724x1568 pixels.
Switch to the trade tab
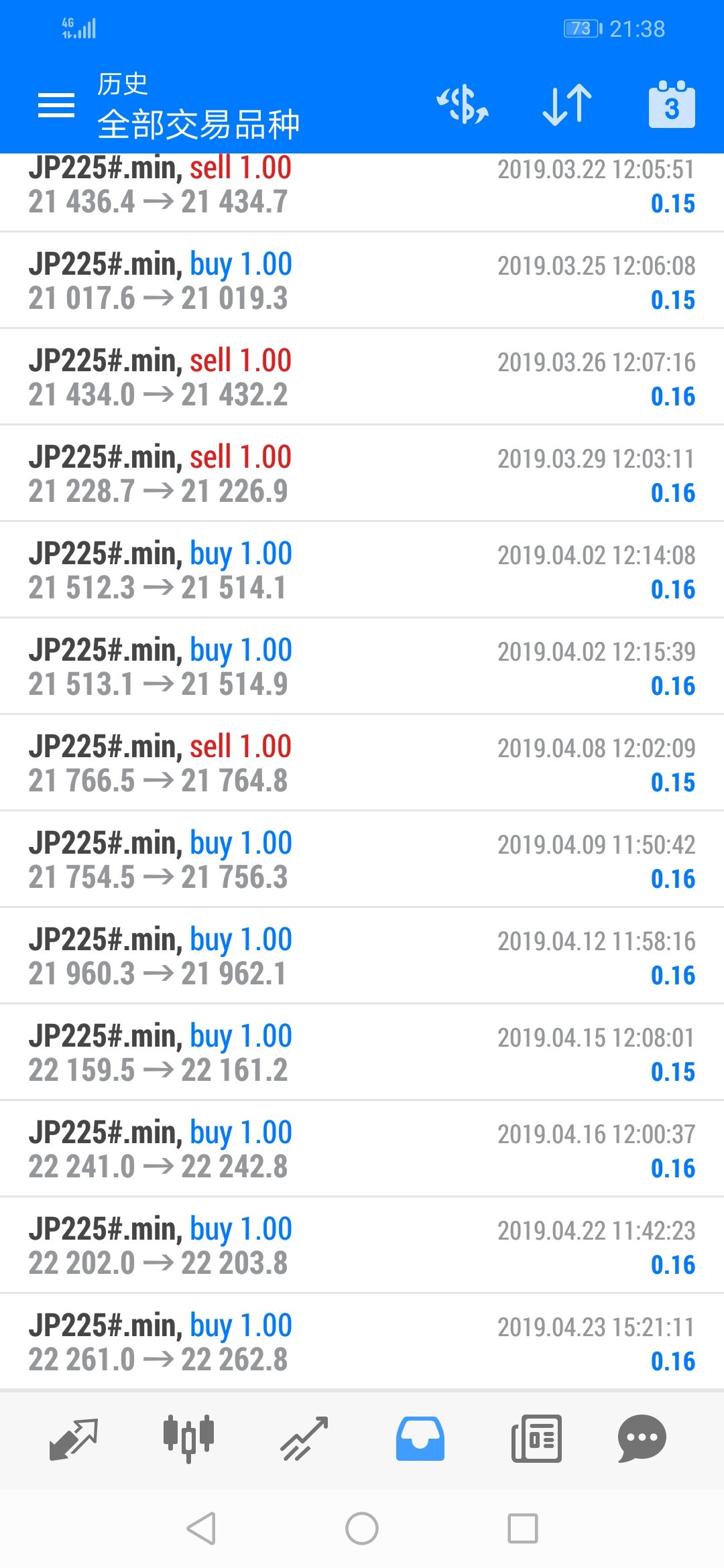click(x=304, y=1439)
